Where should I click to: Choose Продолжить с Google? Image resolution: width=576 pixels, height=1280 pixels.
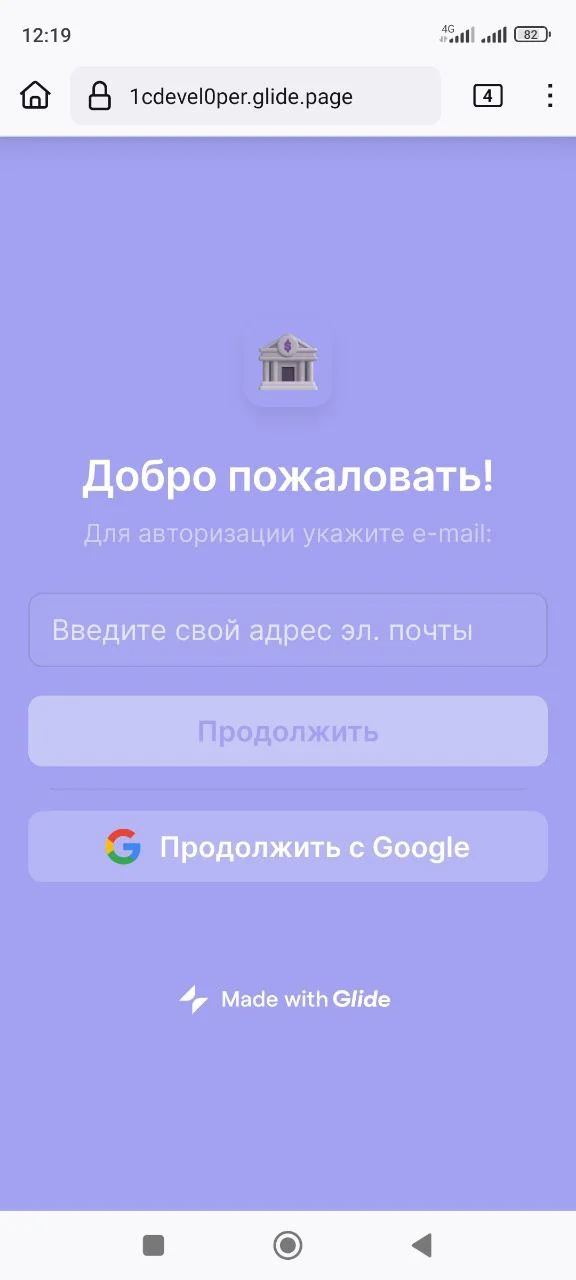coord(288,847)
